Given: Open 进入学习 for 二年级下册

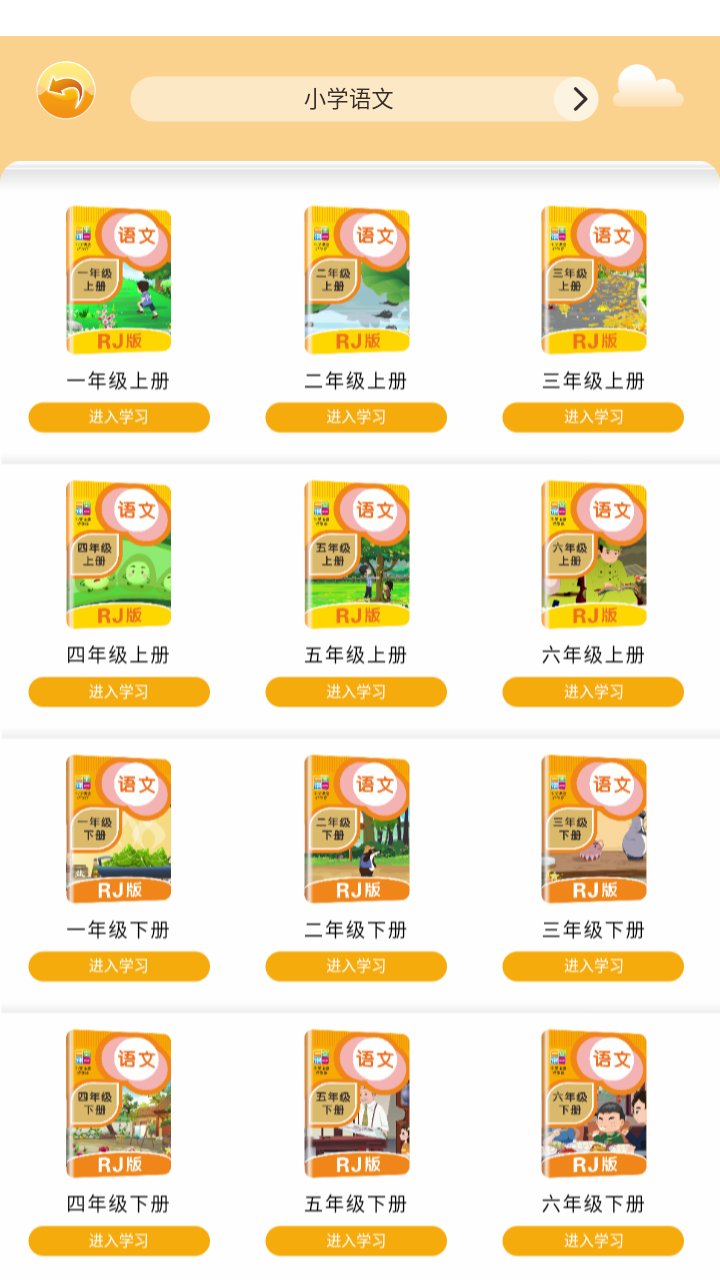Looking at the screenshot, I should (x=356, y=967).
